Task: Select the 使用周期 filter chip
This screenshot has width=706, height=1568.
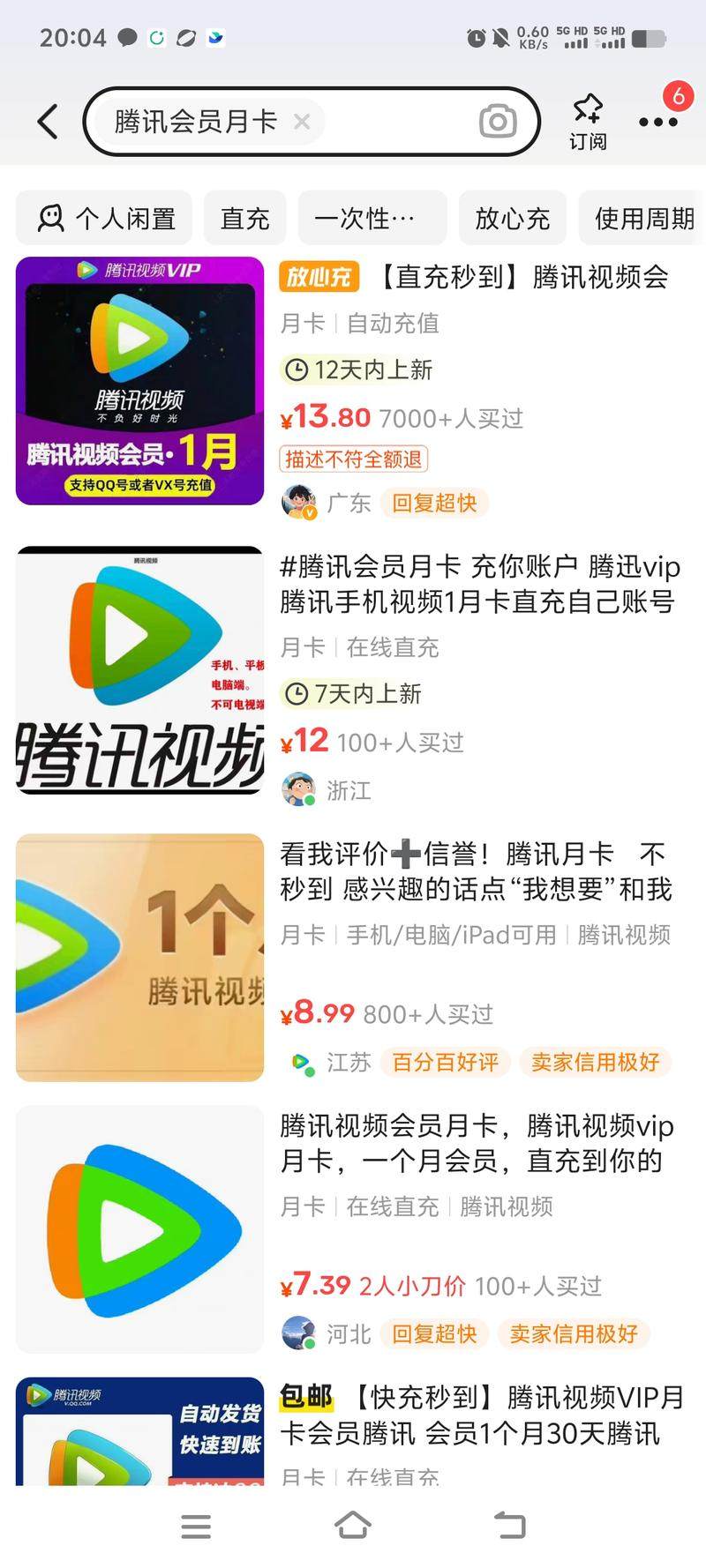Action: (x=643, y=218)
